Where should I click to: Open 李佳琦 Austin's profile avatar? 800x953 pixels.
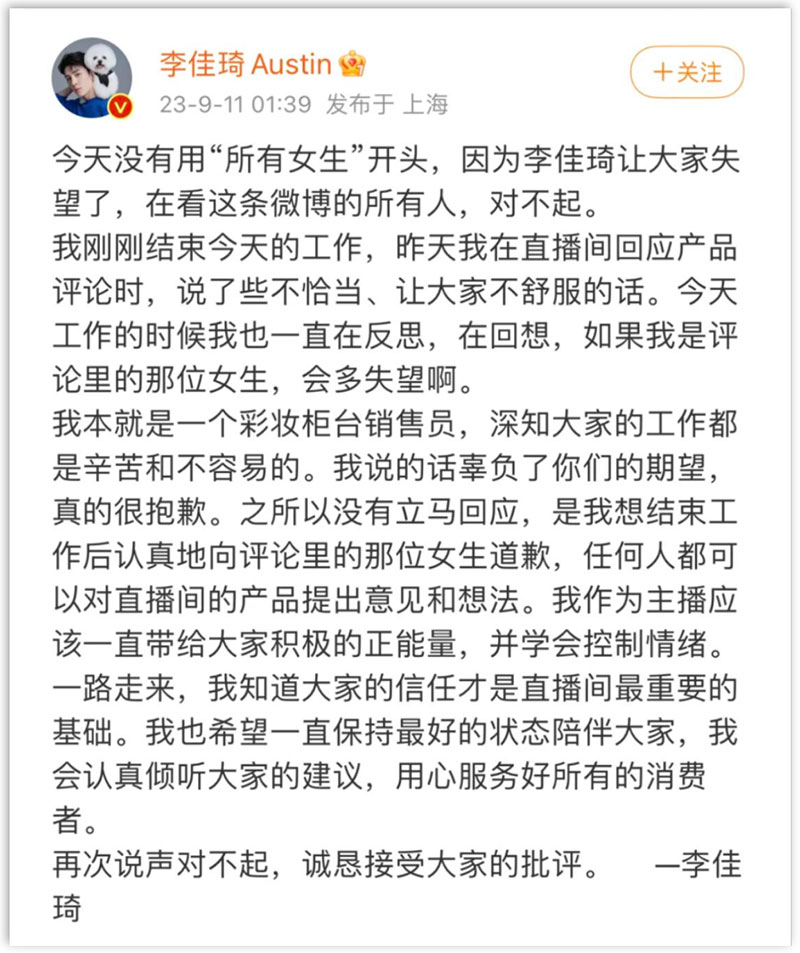(92, 78)
